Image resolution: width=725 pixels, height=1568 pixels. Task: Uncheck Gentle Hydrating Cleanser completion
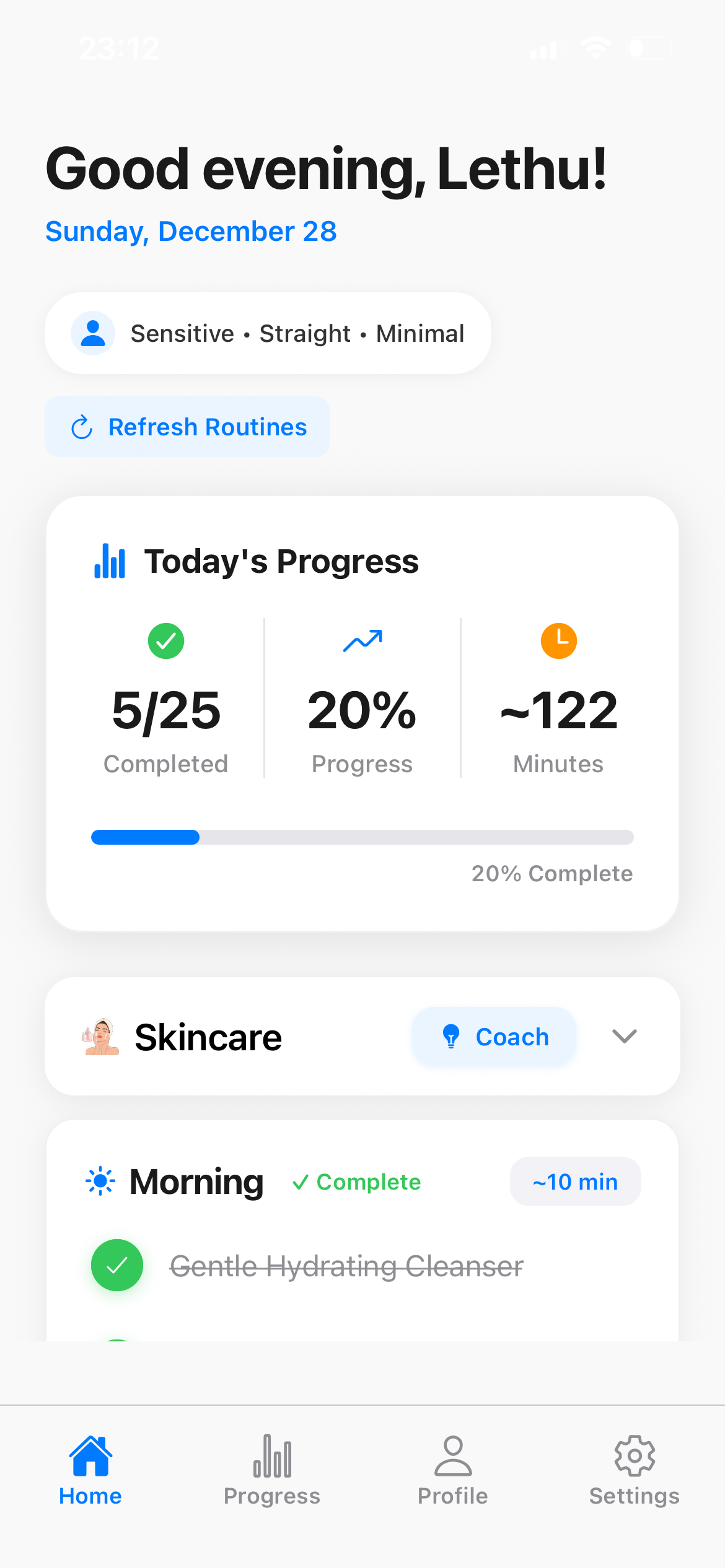(117, 1265)
